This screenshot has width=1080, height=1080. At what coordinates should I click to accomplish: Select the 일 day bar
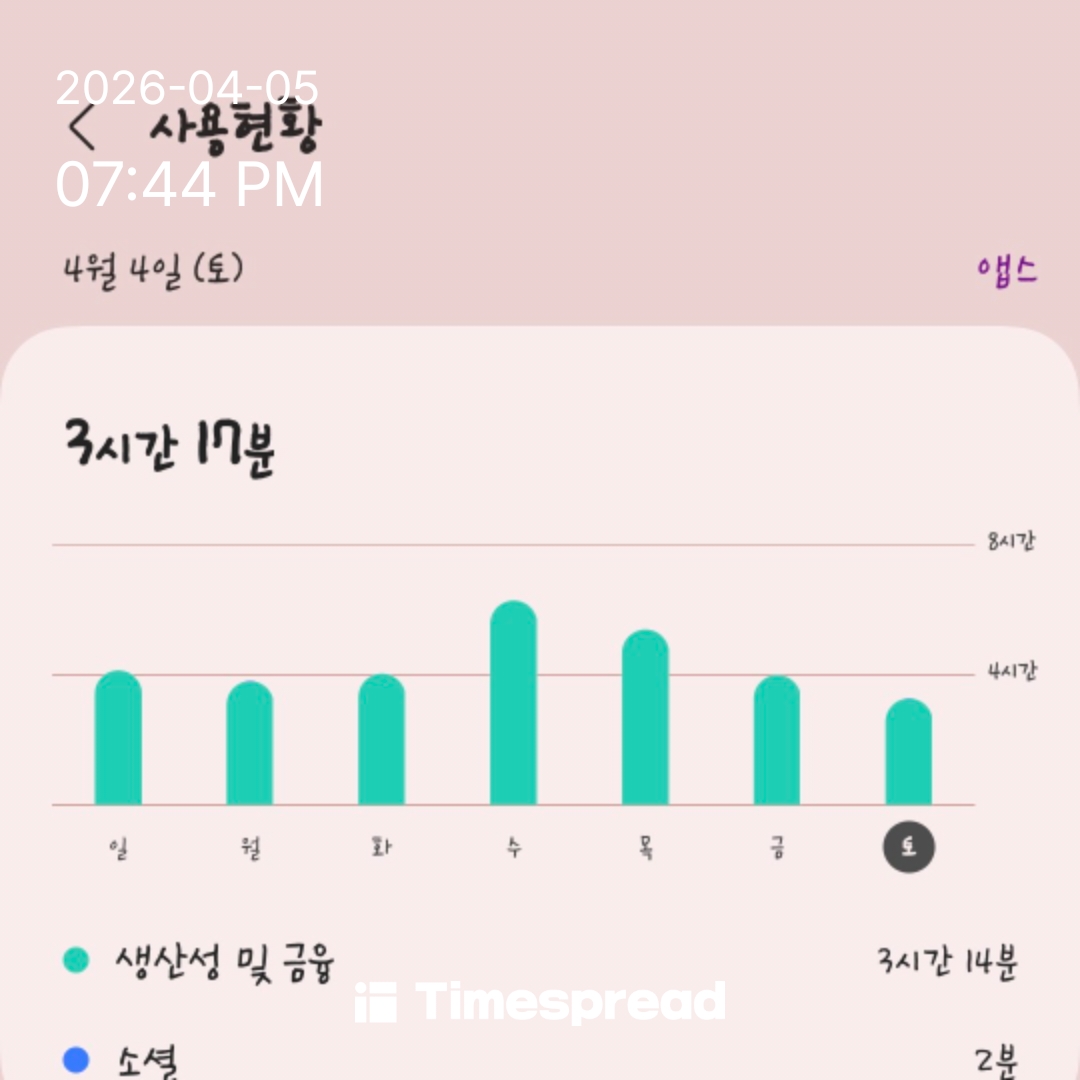[x=118, y=738]
